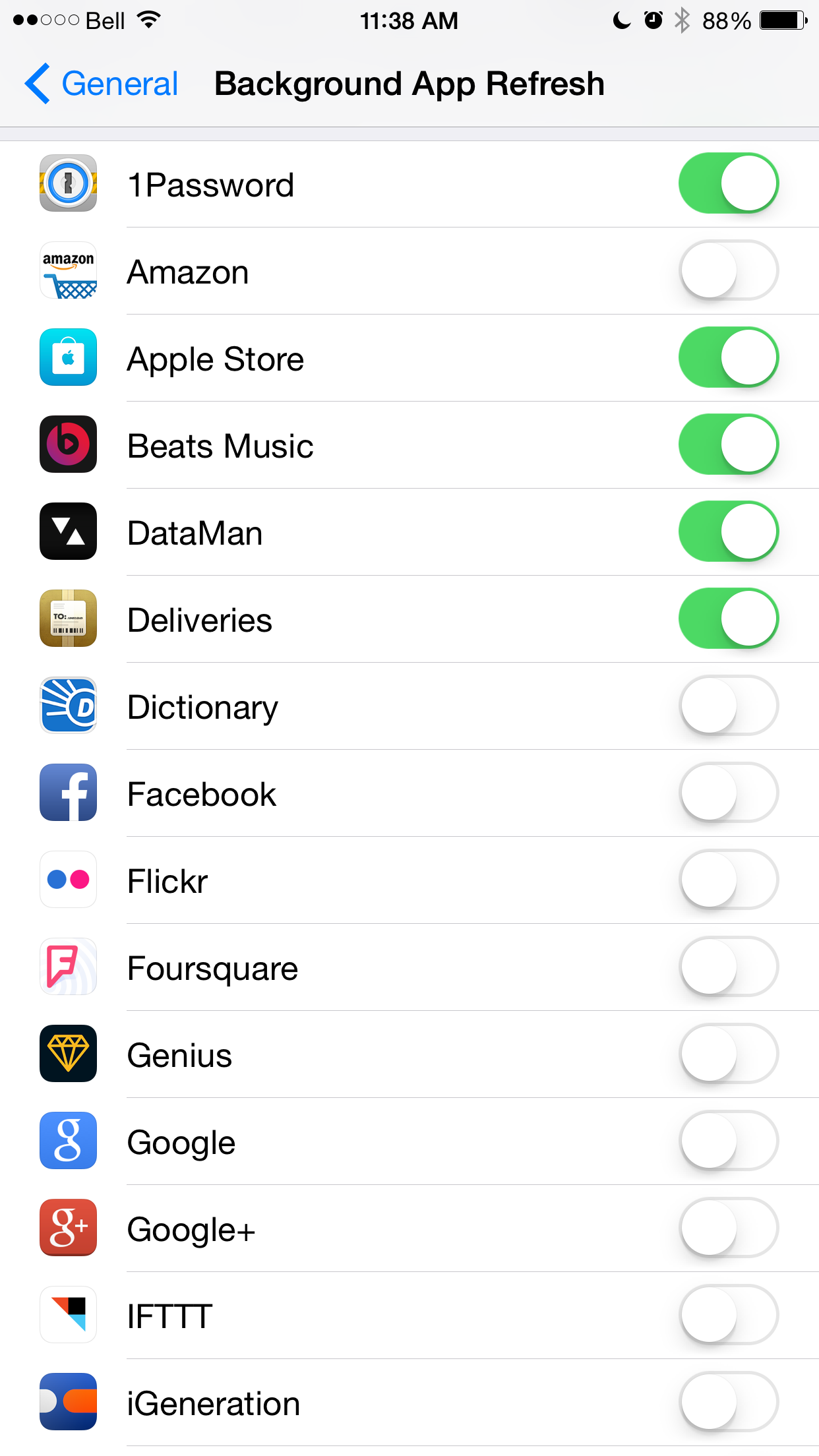Enable Genius background refresh

729,1054
